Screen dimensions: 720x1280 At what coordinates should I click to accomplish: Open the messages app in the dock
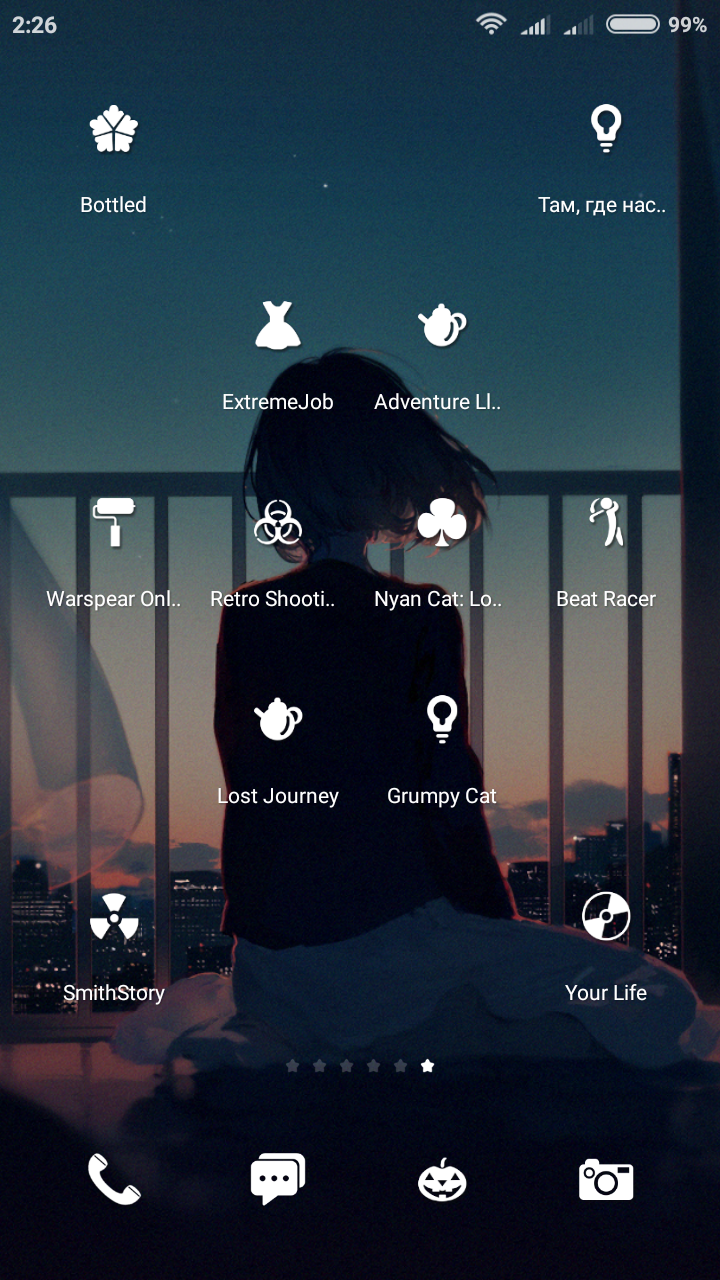click(x=278, y=1180)
